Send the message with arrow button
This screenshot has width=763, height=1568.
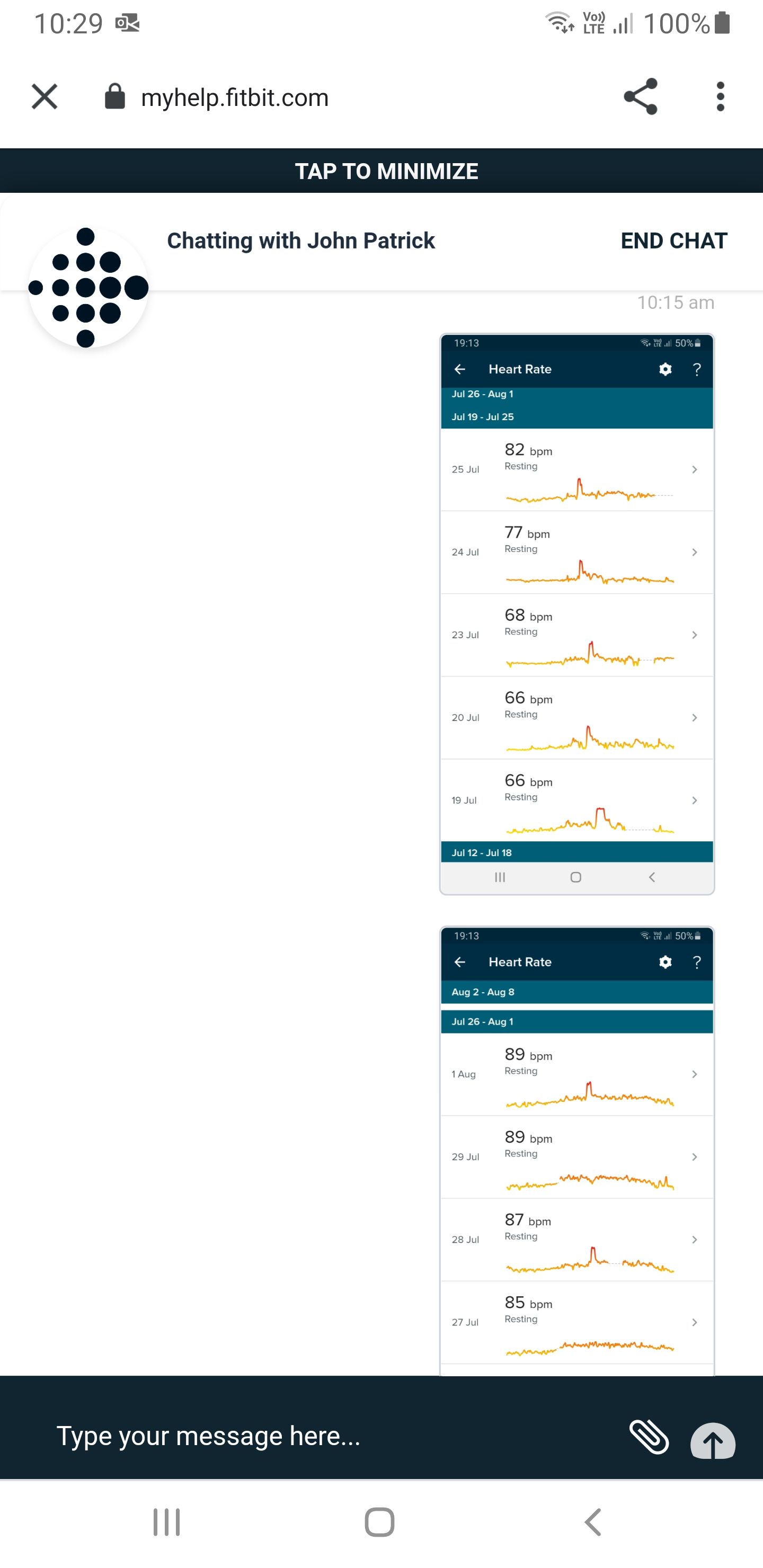(x=713, y=1440)
